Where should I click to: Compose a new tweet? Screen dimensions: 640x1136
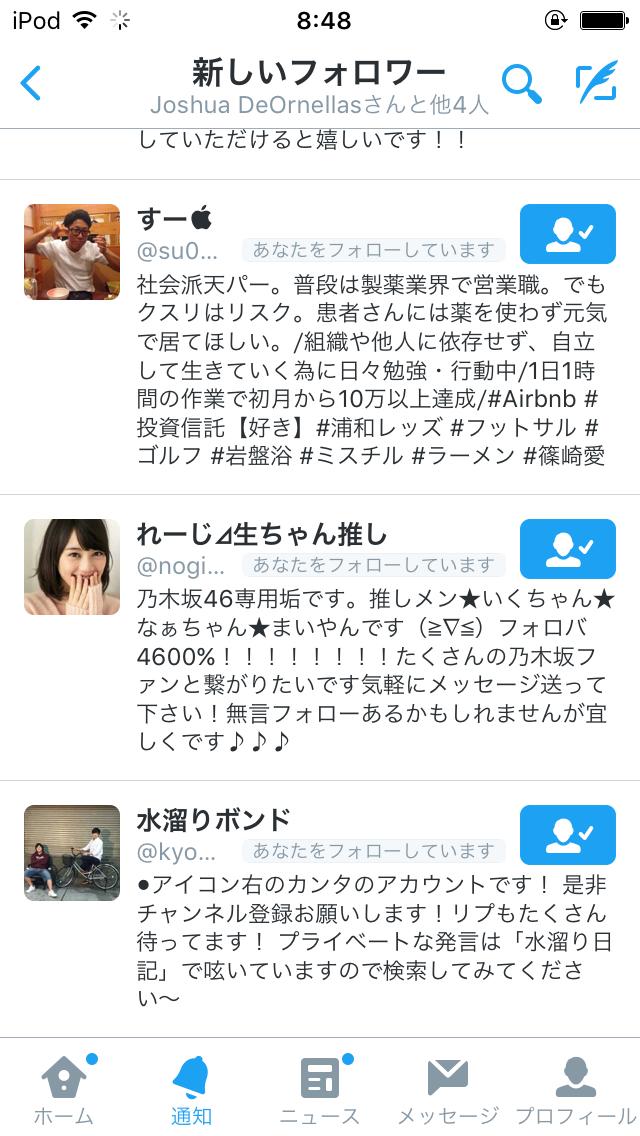click(596, 83)
